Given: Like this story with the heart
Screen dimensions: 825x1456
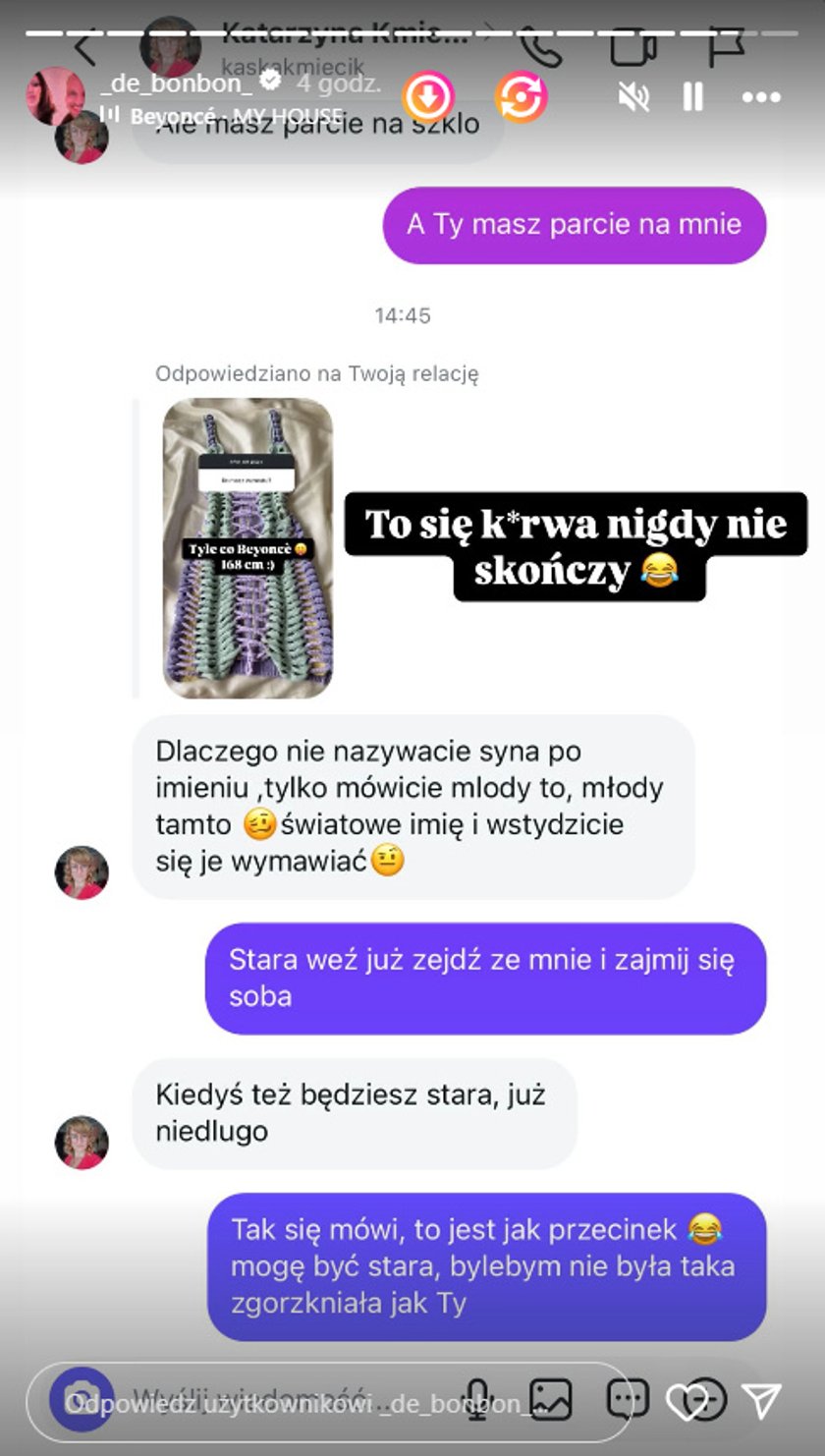Looking at the screenshot, I should coord(687,1402).
